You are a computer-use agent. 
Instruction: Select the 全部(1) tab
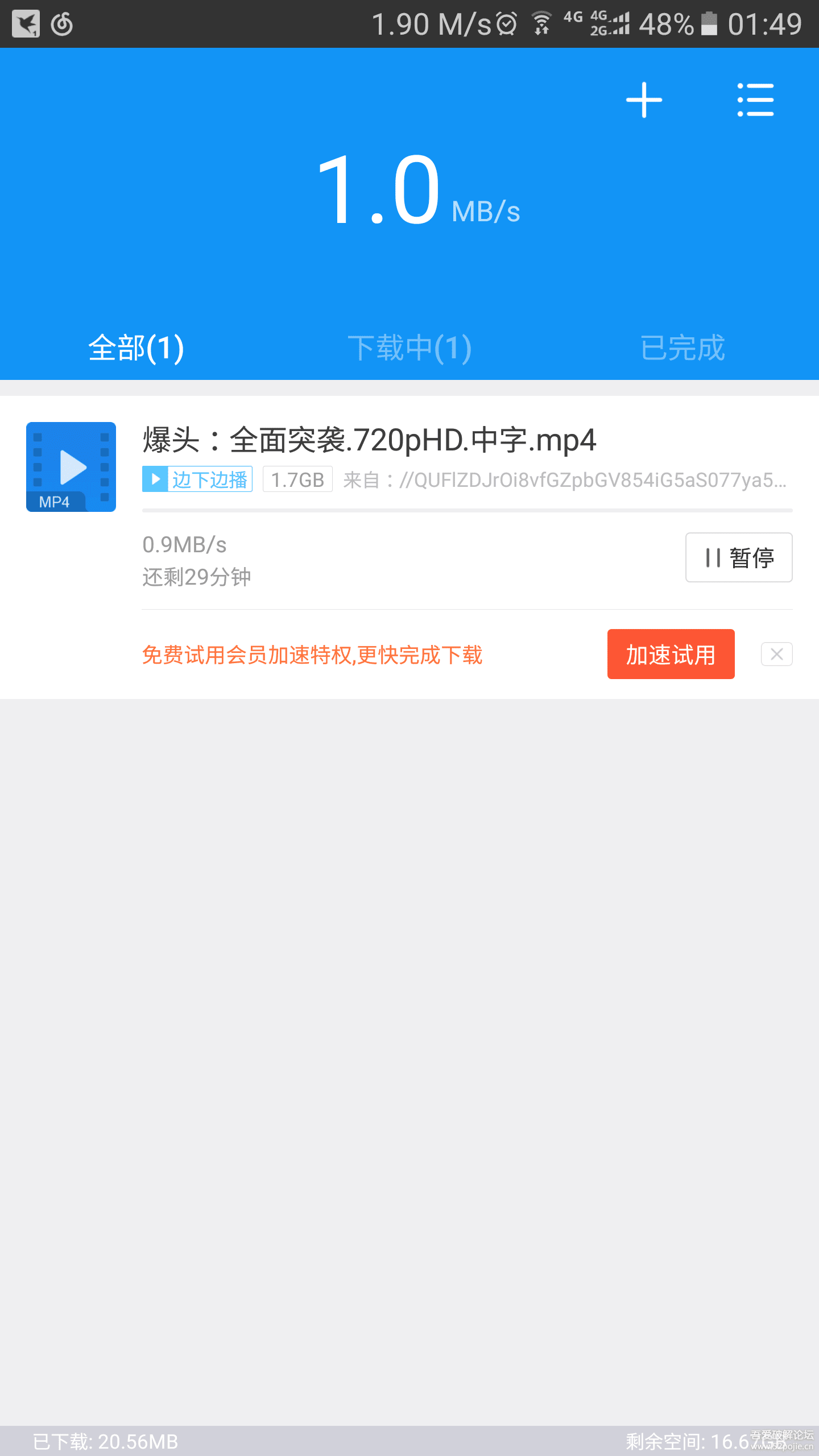(136, 348)
